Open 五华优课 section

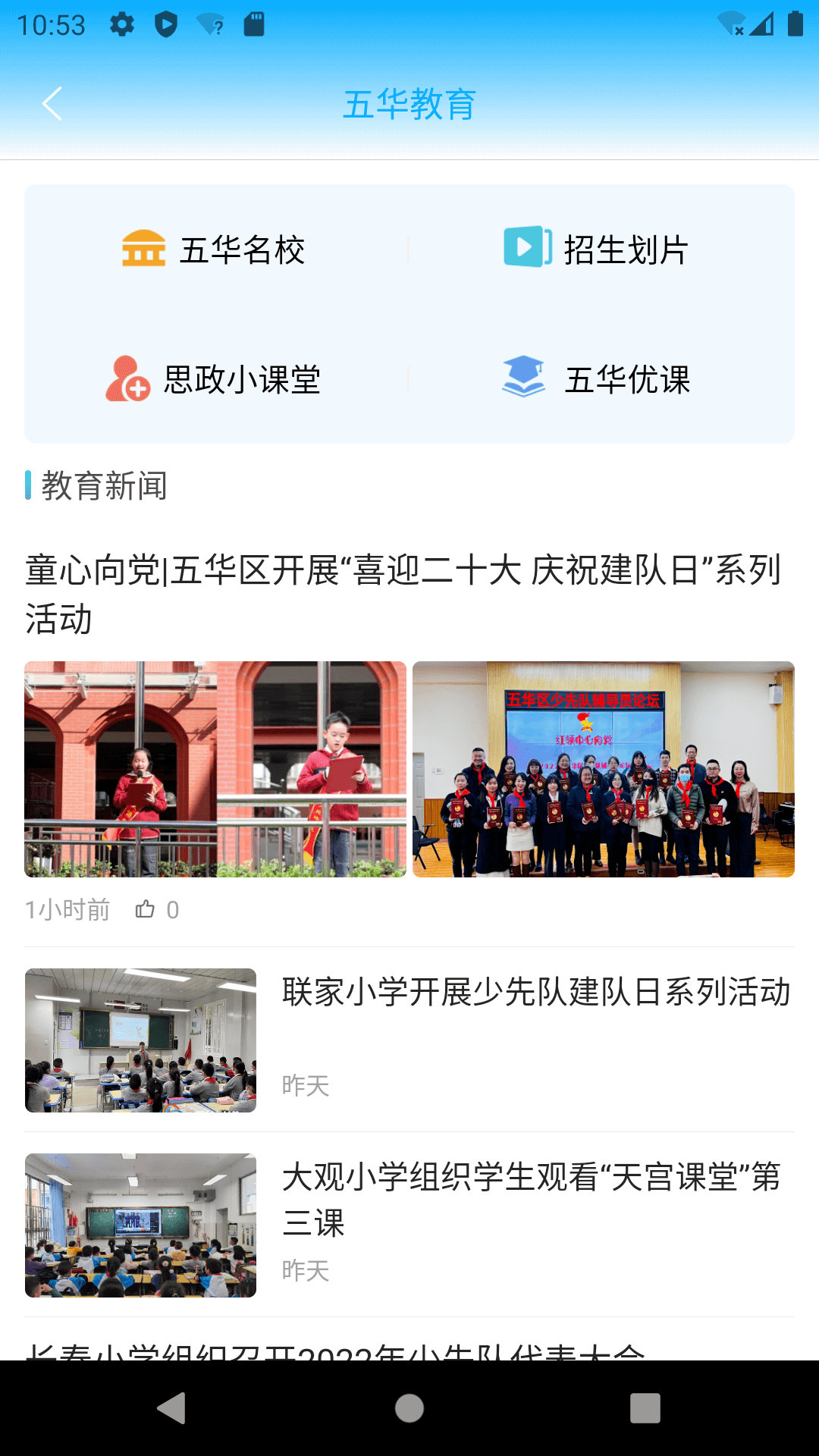(598, 379)
